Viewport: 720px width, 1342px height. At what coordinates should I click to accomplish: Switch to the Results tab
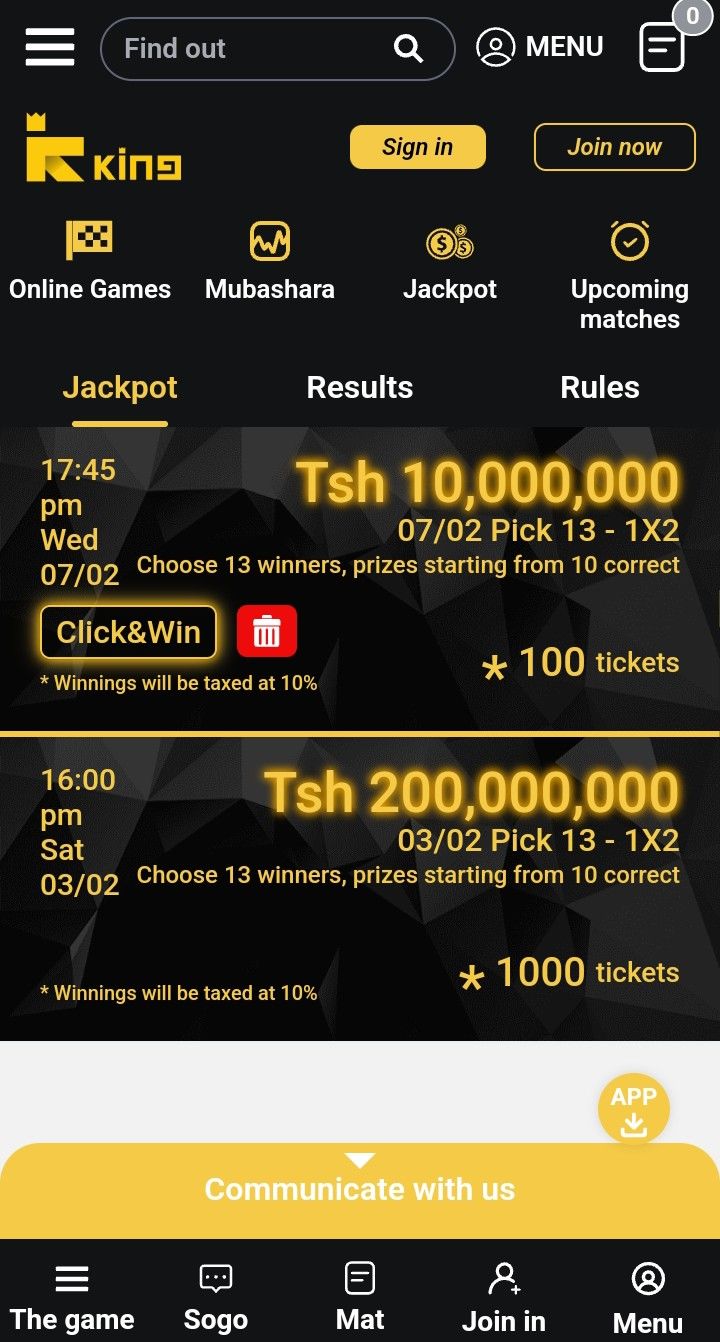tap(360, 388)
